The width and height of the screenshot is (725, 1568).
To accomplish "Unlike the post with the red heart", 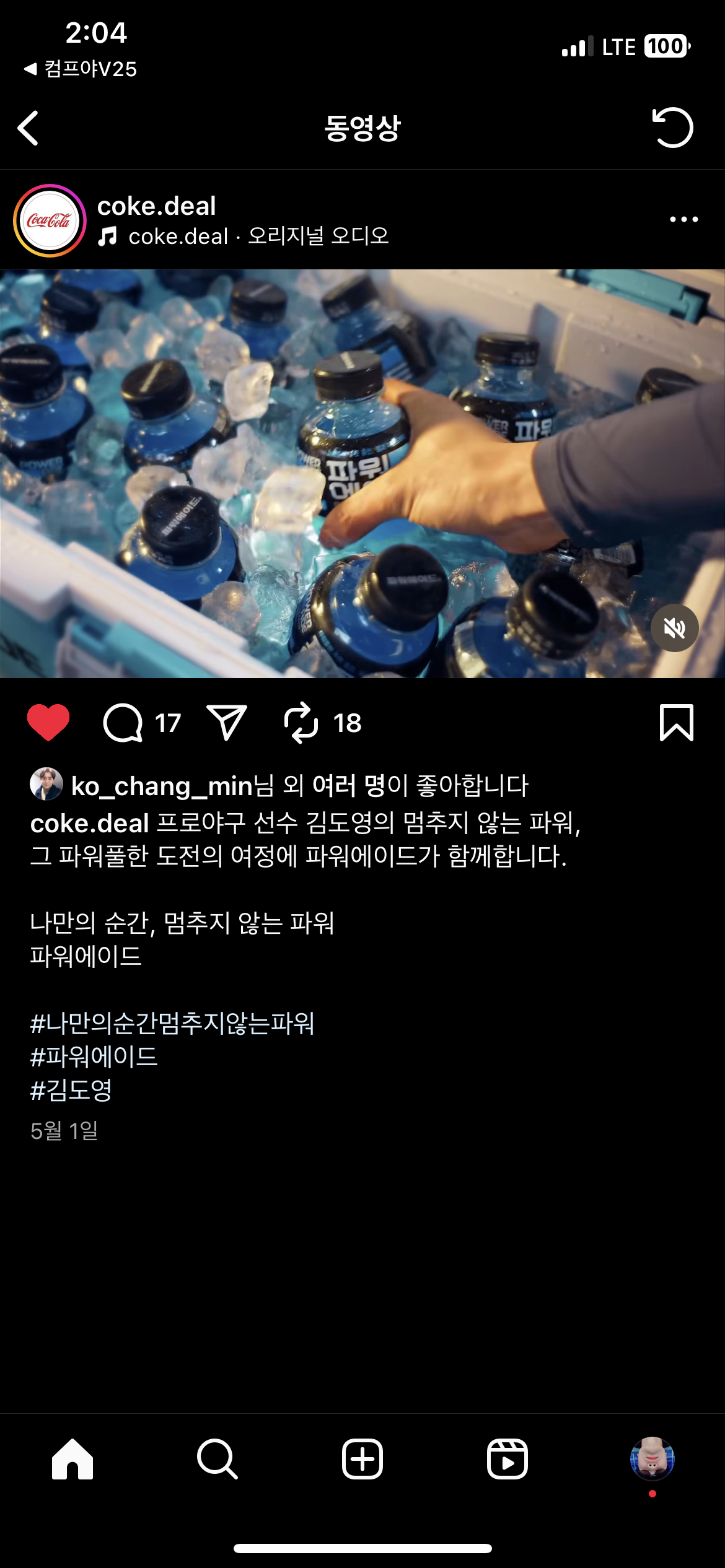I will coord(48,723).
